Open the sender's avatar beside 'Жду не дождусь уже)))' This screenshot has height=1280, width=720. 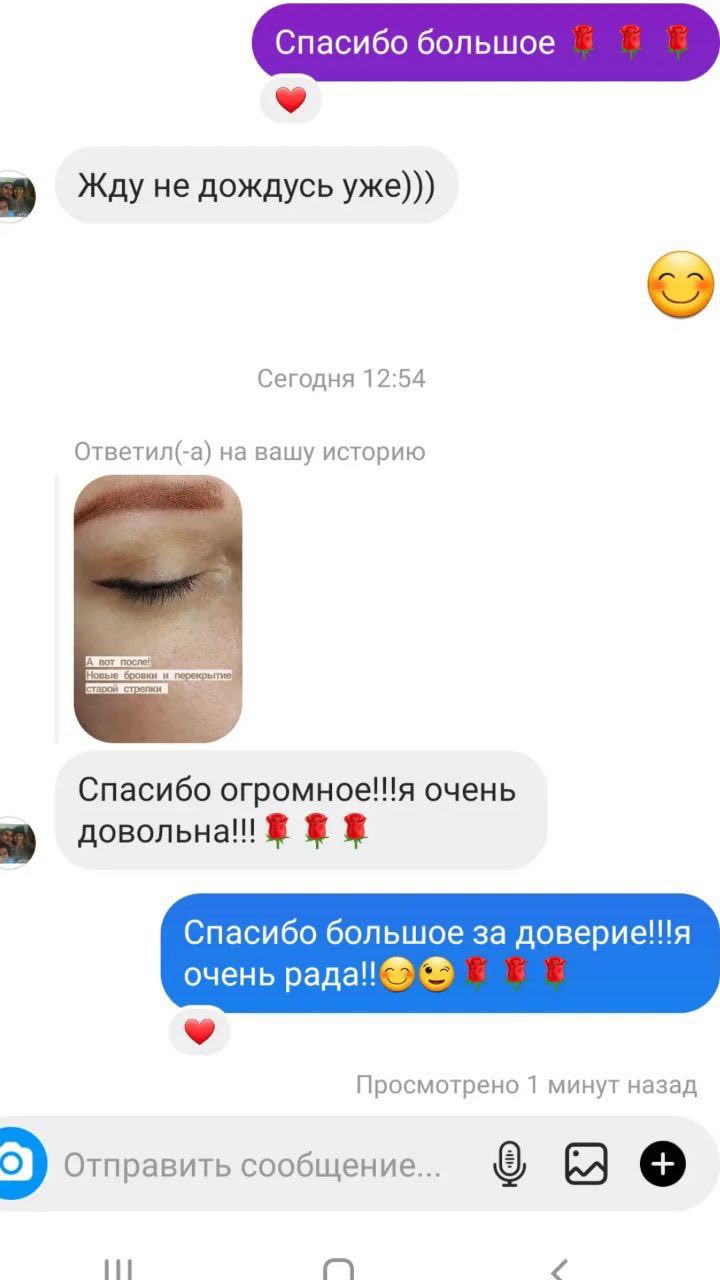coord(17,195)
